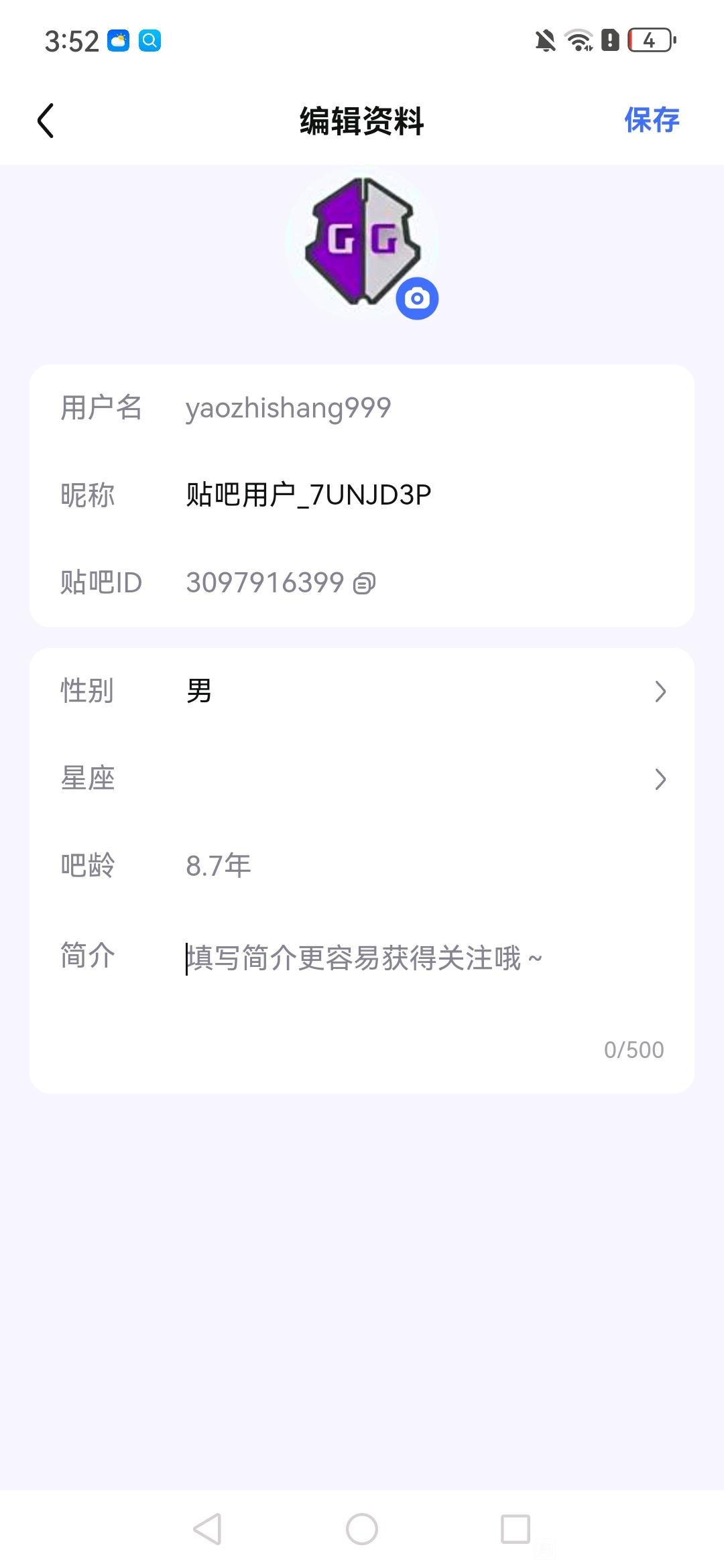Image resolution: width=724 pixels, height=1568 pixels.
Task: Open the 性别 gender selector
Action: (362, 692)
